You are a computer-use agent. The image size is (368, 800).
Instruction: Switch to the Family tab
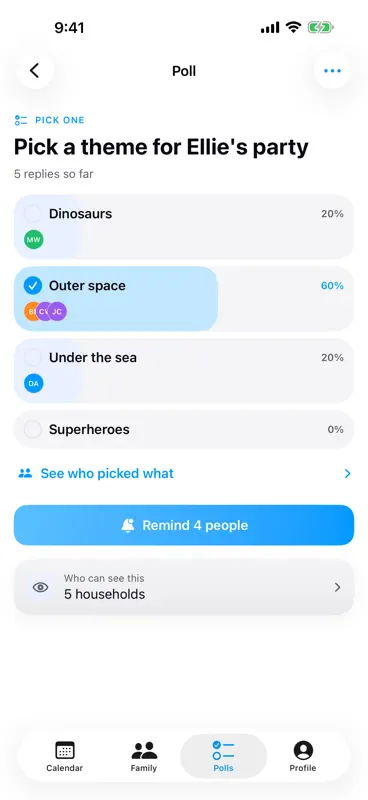point(144,757)
